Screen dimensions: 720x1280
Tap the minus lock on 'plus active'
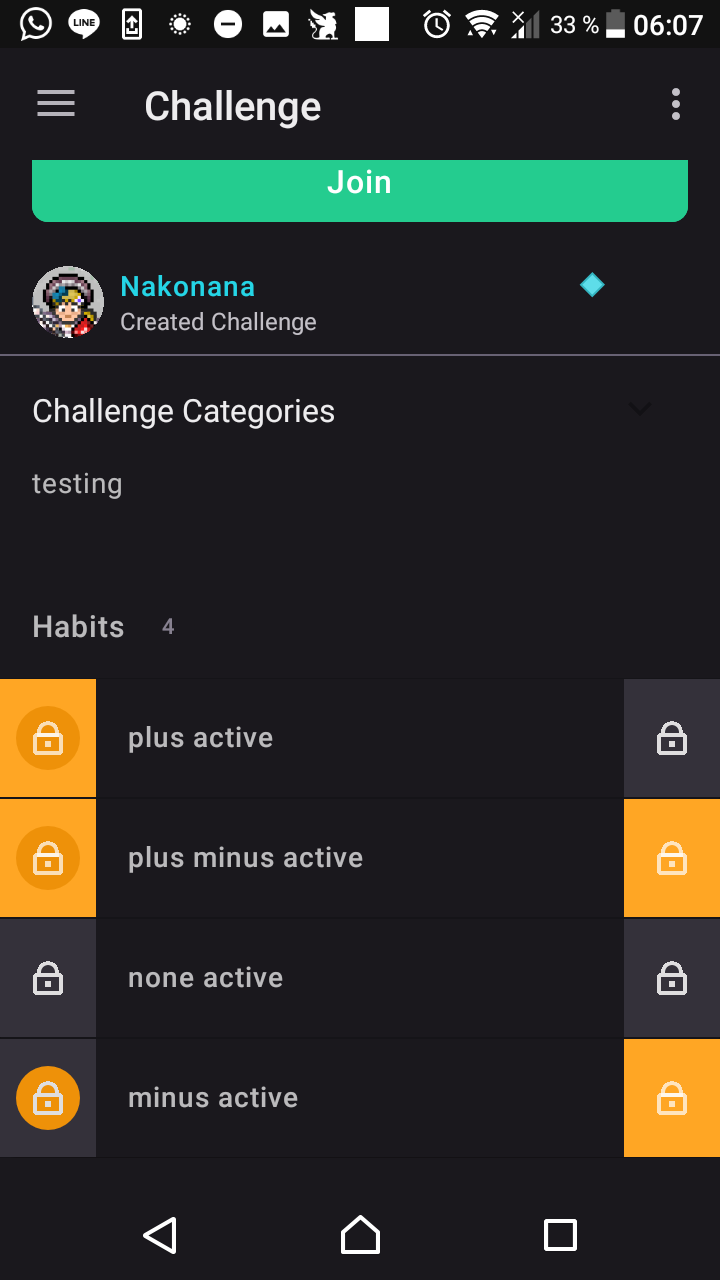pyautogui.click(x=672, y=738)
